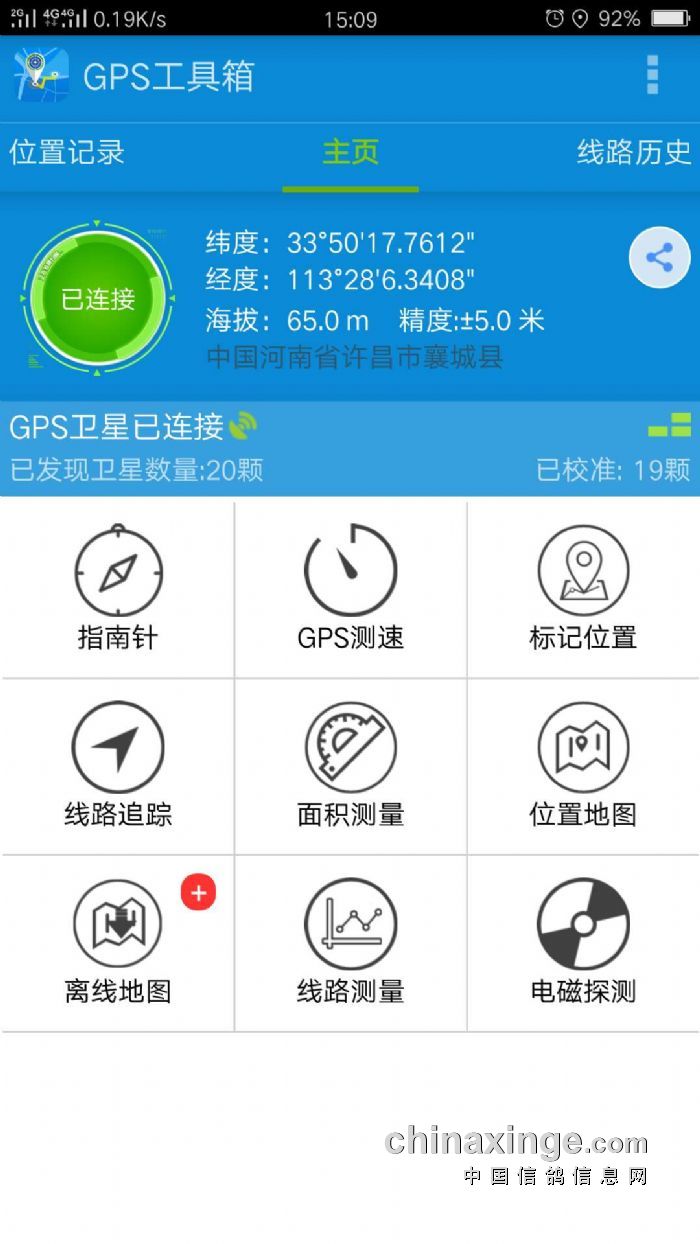Tap the green 已连接 status circle
The width and height of the screenshot is (700, 1244).
pos(97,298)
